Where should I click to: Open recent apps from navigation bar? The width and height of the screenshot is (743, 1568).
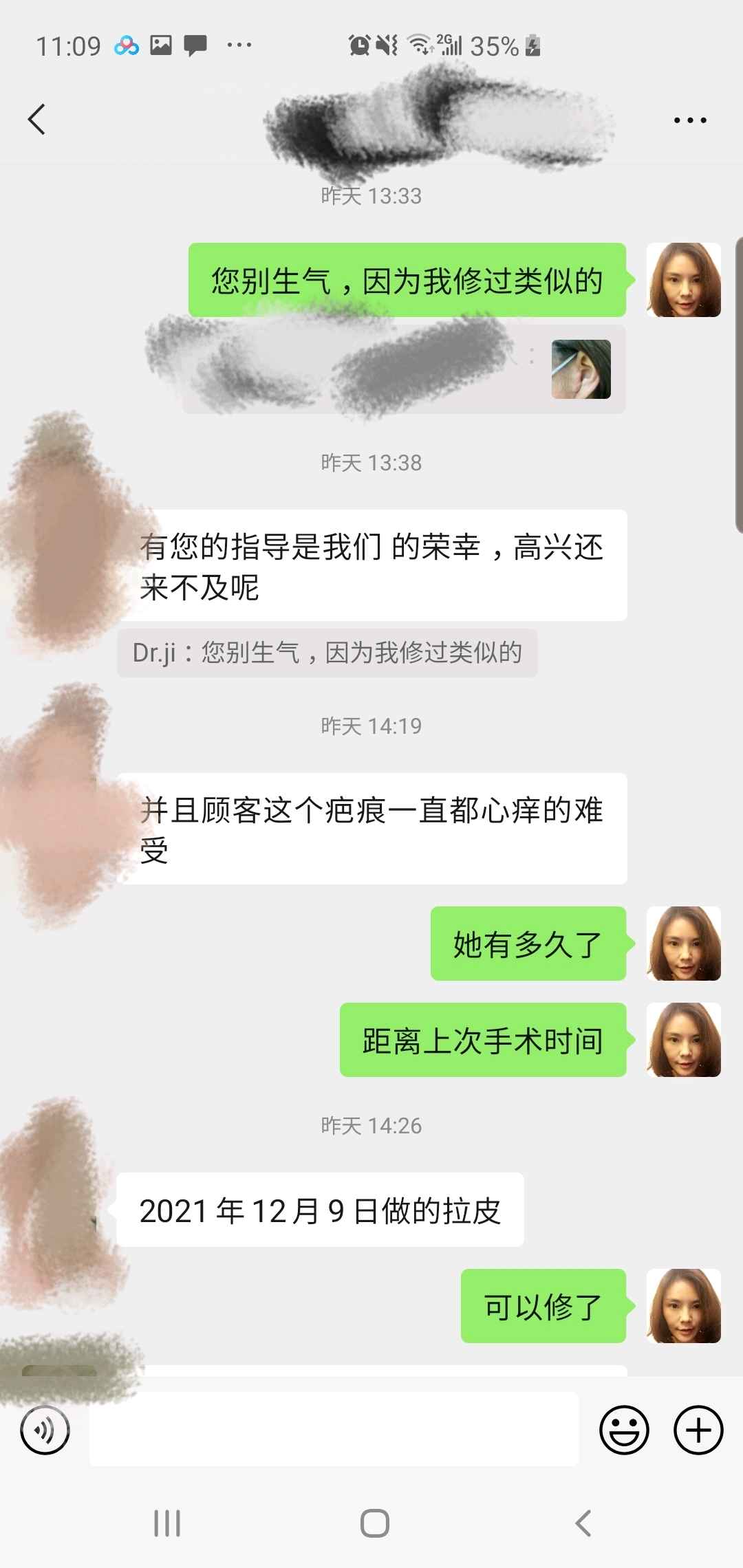(x=167, y=1523)
